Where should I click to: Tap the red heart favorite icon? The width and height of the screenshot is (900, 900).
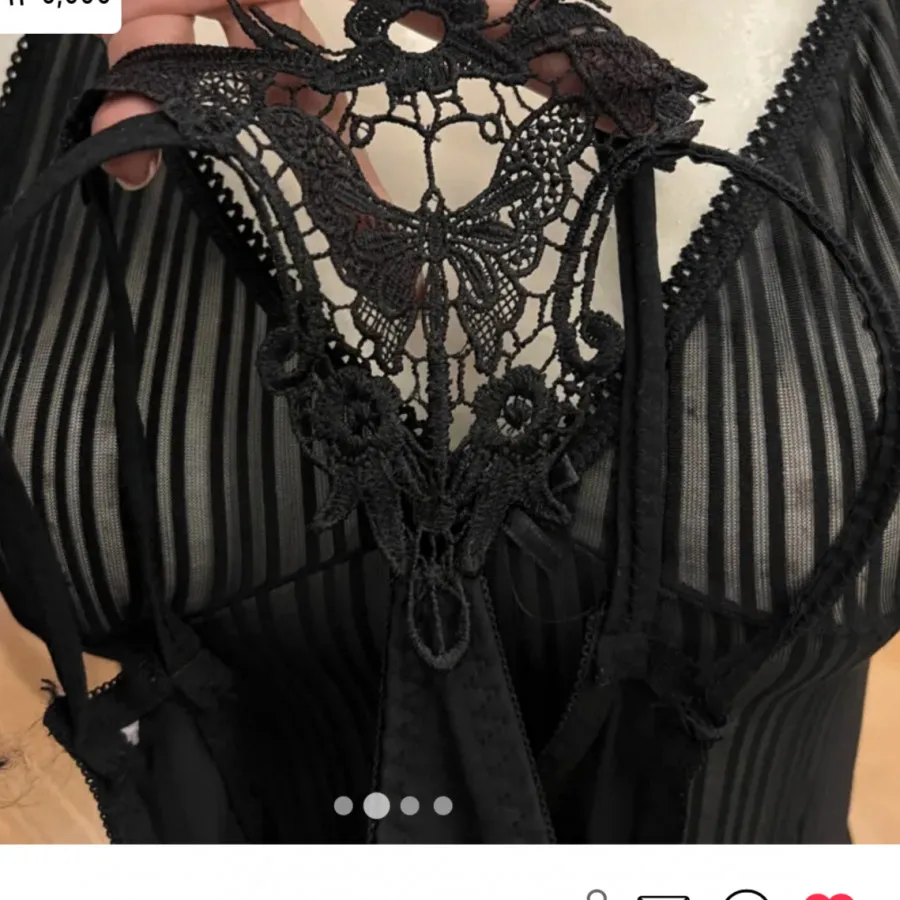[829, 894]
